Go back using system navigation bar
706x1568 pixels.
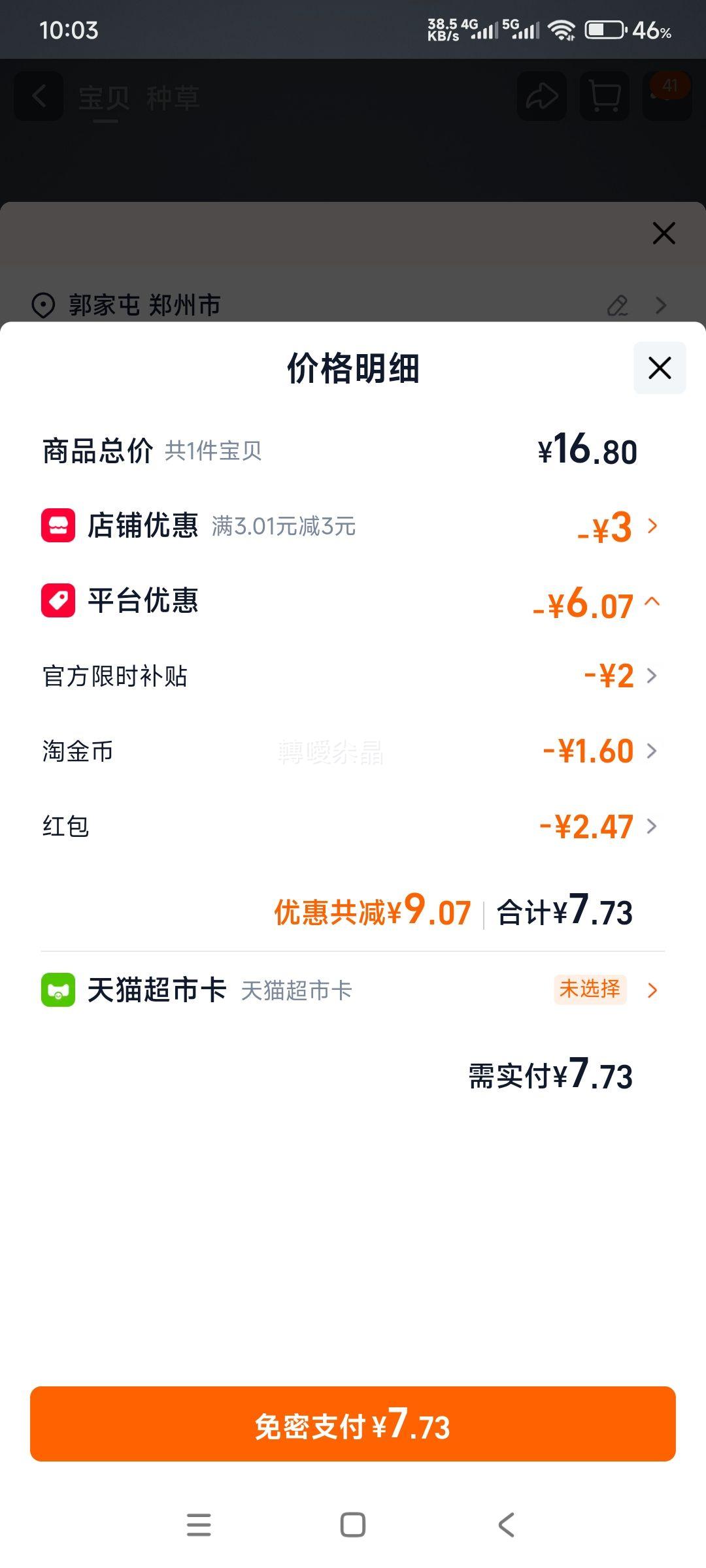coord(507,1525)
